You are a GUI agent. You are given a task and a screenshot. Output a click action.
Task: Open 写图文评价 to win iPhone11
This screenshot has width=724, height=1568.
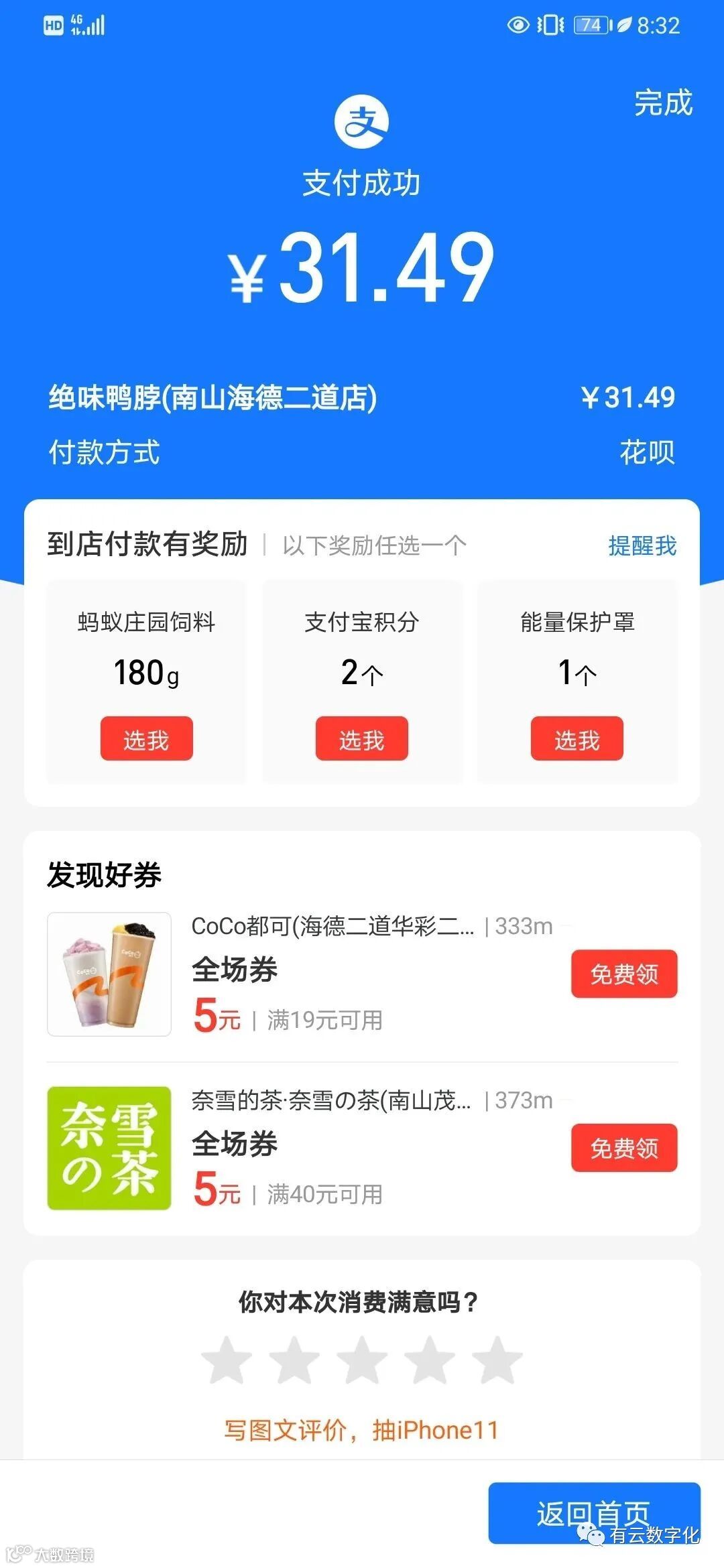pos(361,1430)
